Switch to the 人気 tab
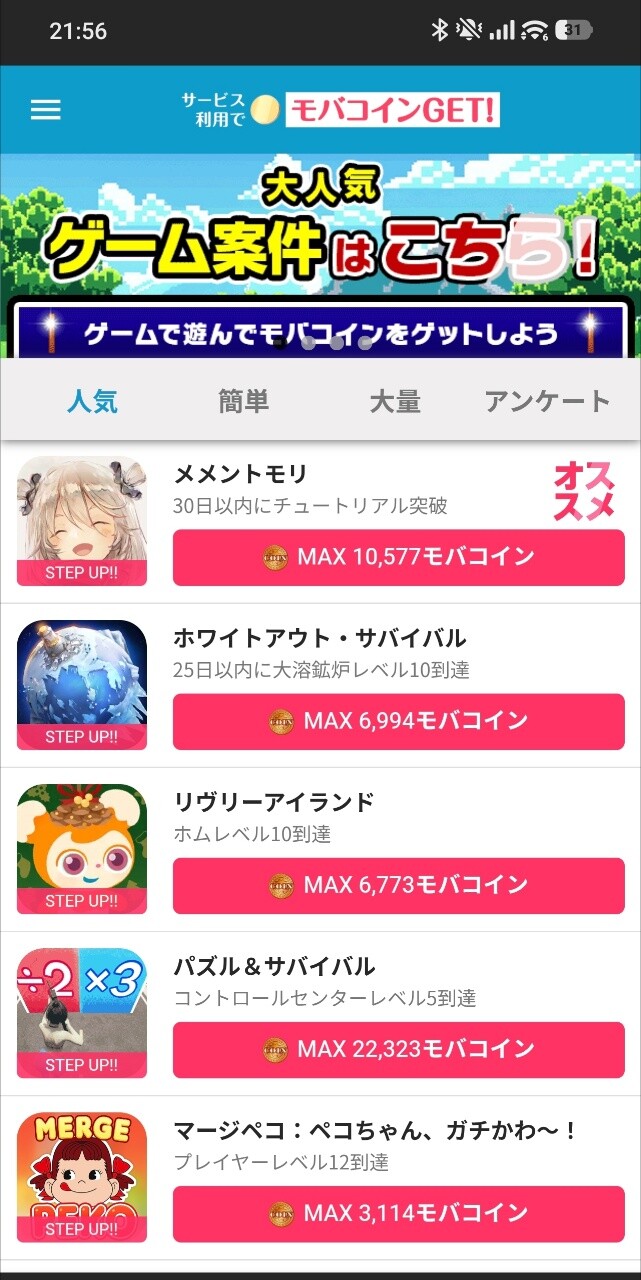The width and height of the screenshot is (641, 1280). tap(92, 401)
